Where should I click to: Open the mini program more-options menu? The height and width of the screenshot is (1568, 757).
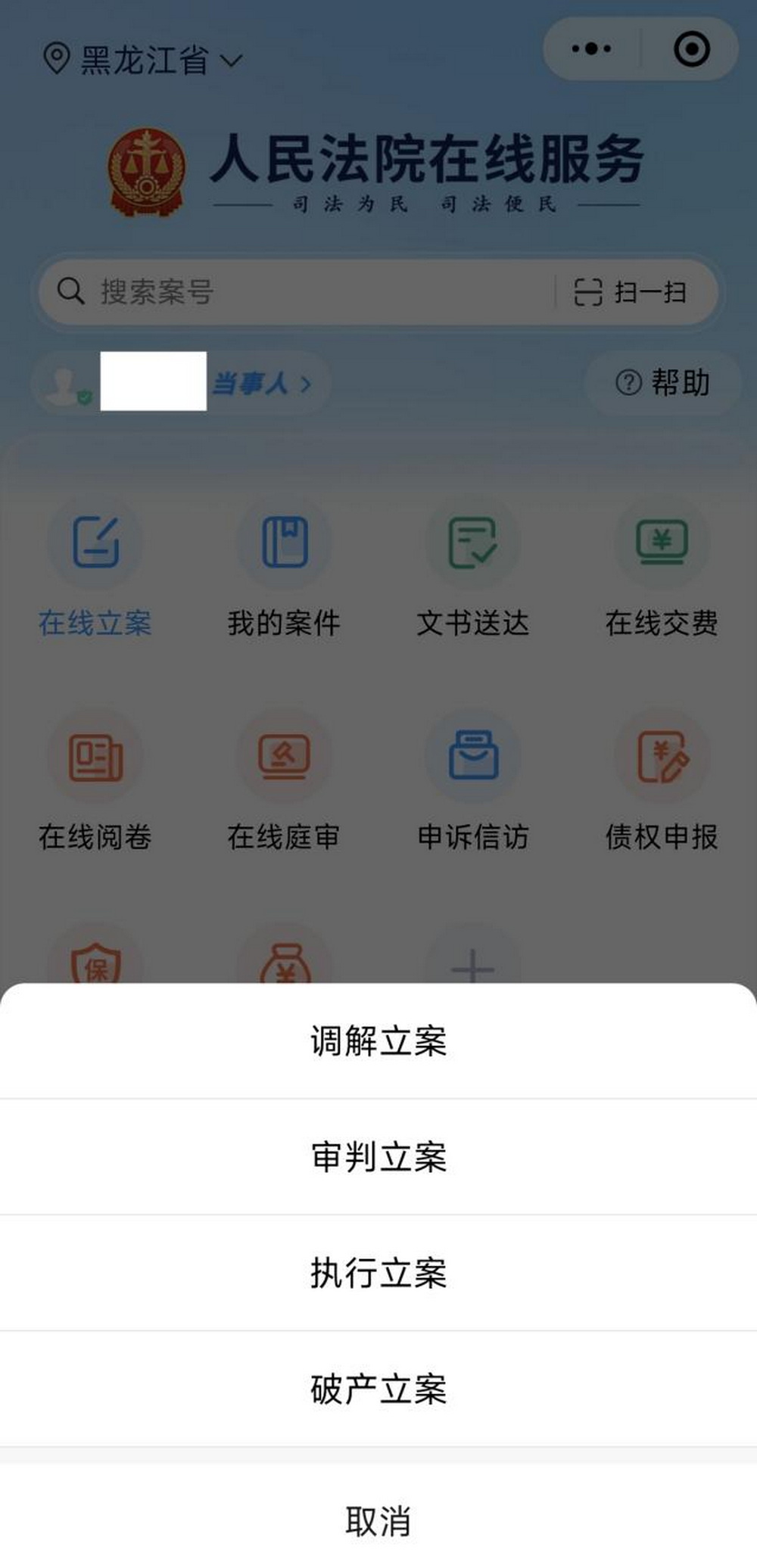[x=591, y=49]
